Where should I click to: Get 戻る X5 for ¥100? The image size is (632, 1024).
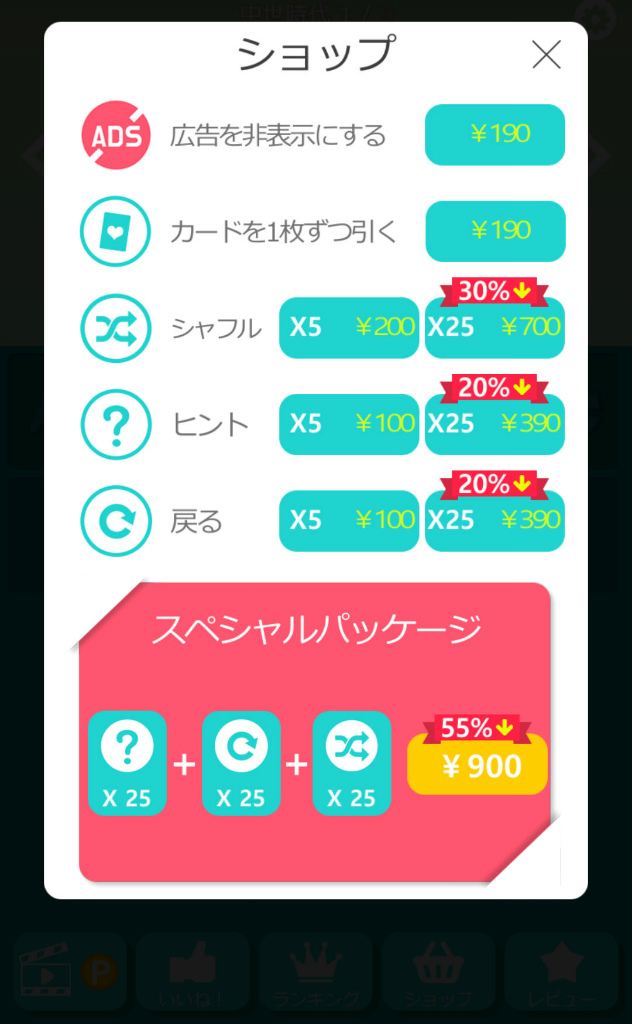pos(349,521)
